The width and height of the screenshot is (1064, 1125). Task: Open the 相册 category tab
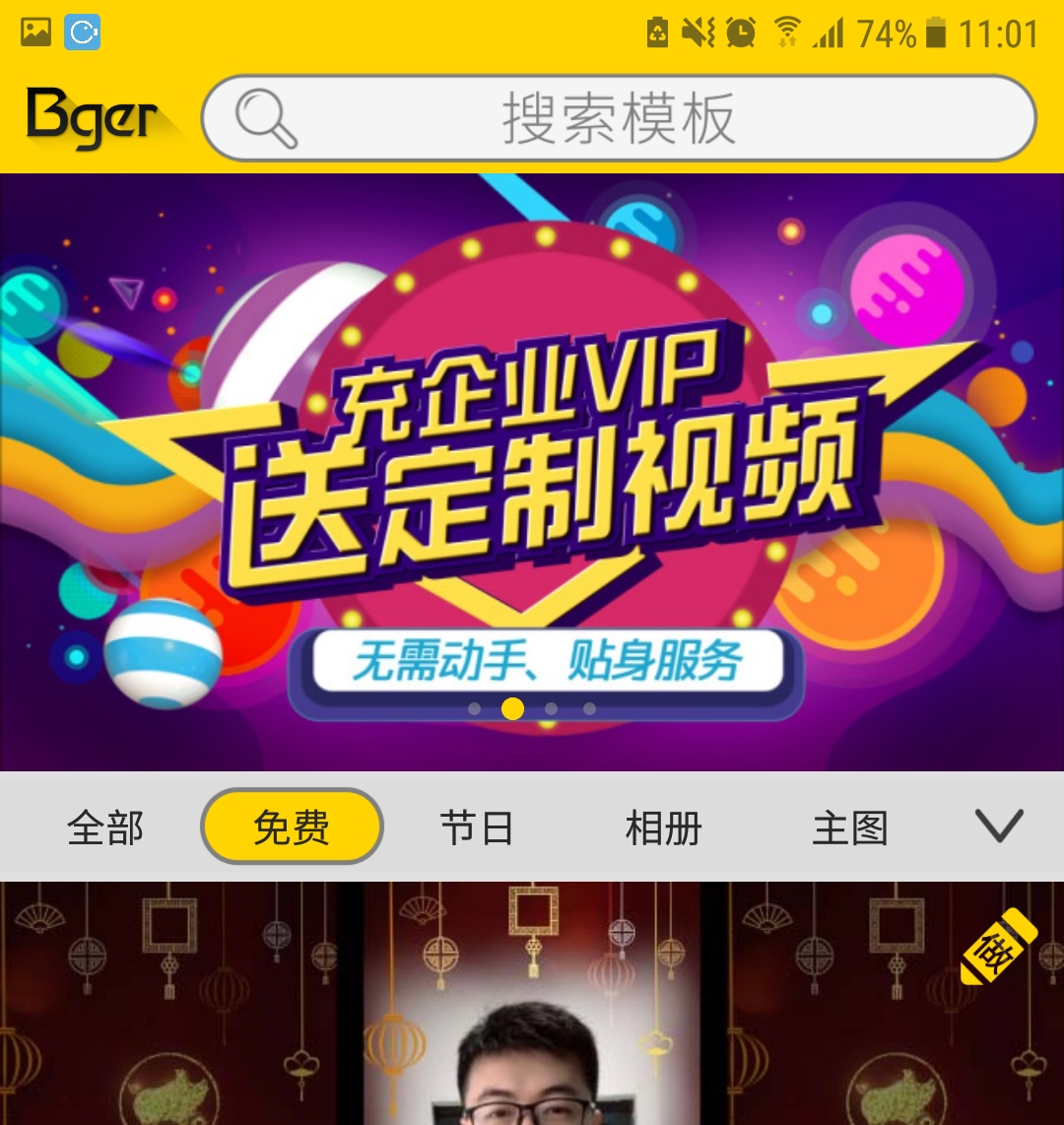(663, 827)
